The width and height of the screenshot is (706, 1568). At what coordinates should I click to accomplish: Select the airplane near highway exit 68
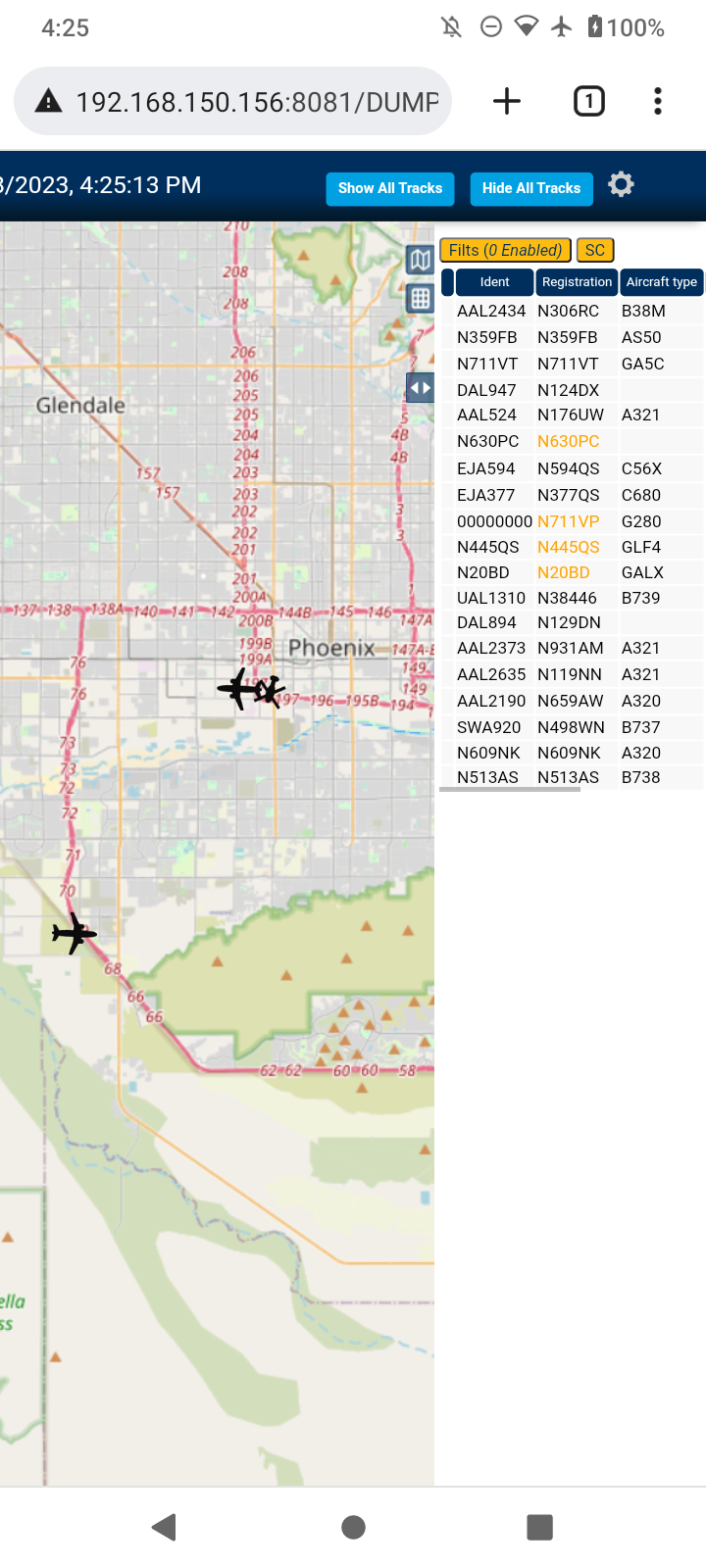pyautogui.click(x=74, y=933)
